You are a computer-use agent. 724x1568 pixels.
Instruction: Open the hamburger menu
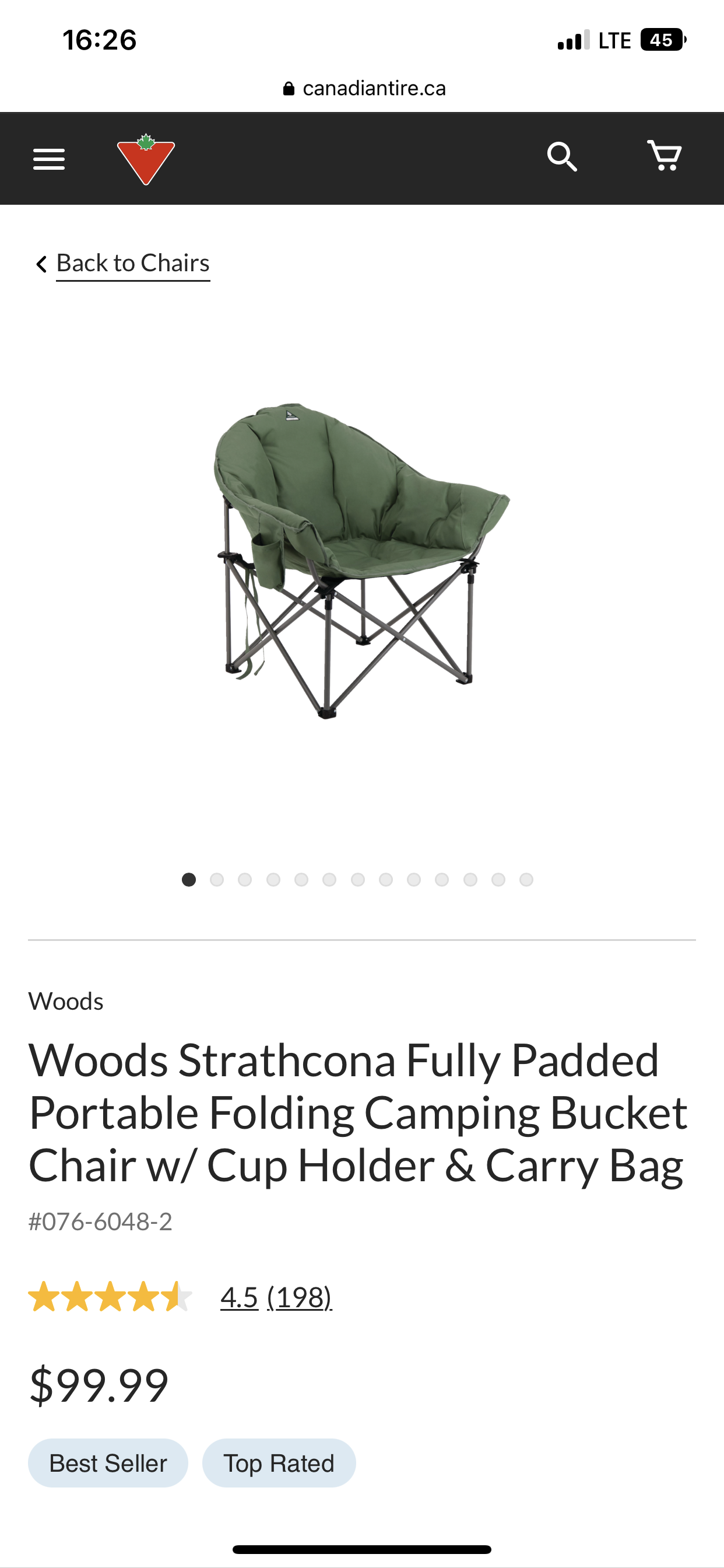tap(48, 159)
